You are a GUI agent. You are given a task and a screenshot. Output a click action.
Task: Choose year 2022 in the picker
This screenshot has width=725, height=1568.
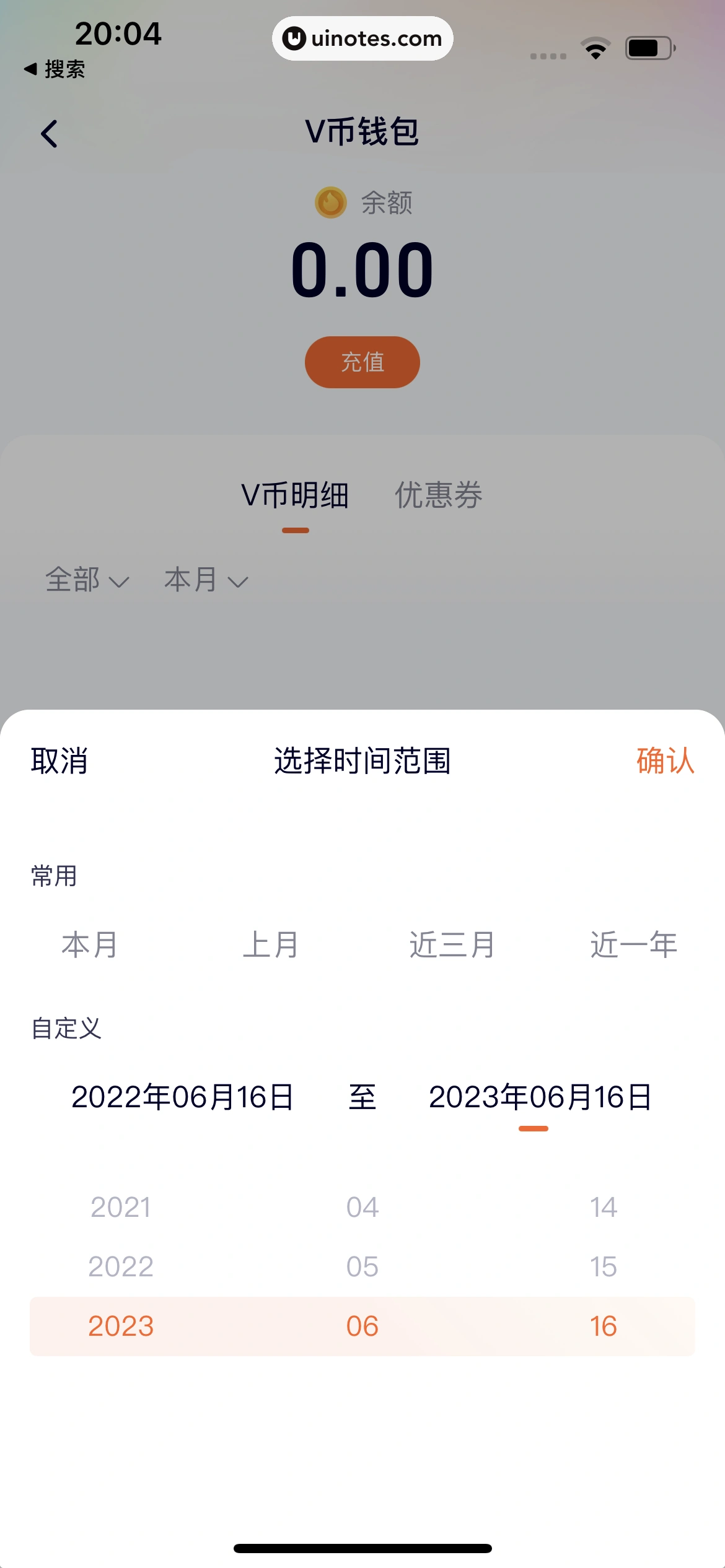coord(121,1266)
